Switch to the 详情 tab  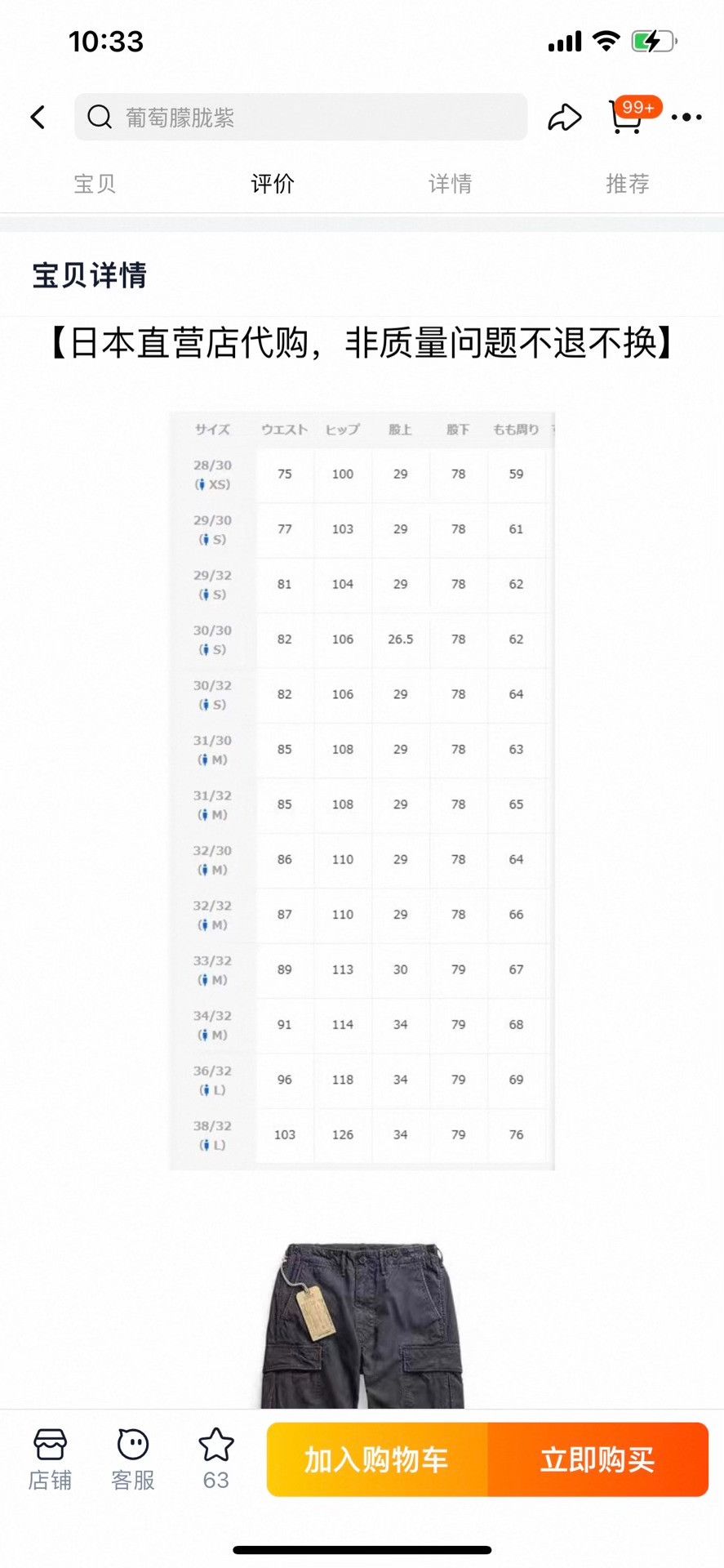pyautogui.click(x=451, y=184)
